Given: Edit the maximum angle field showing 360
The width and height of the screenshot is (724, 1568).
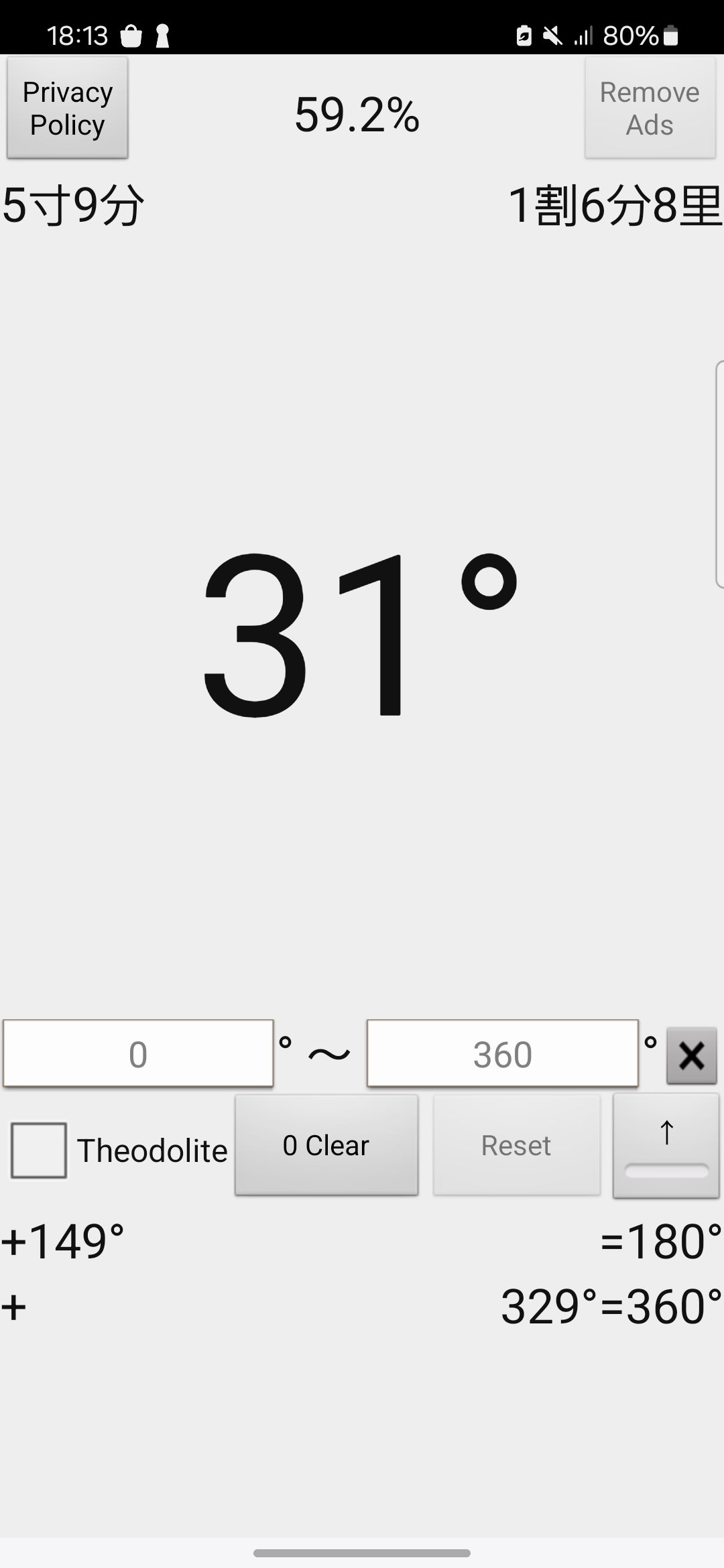Looking at the screenshot, I should 502,1053.
